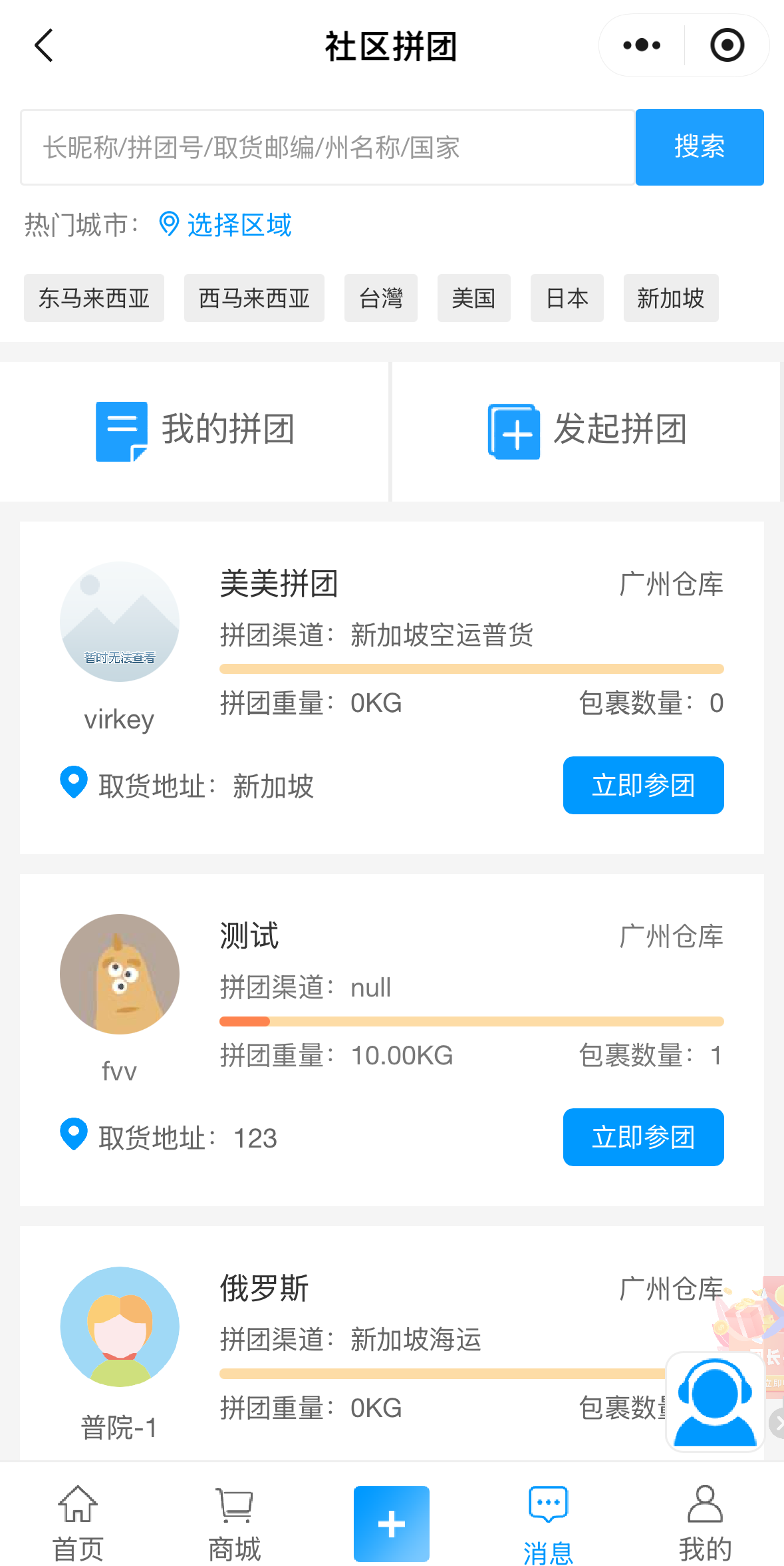Join the 测试 group via 立即参团
The width and height of the screenshot is (784, 1566).
point(643,1137)
